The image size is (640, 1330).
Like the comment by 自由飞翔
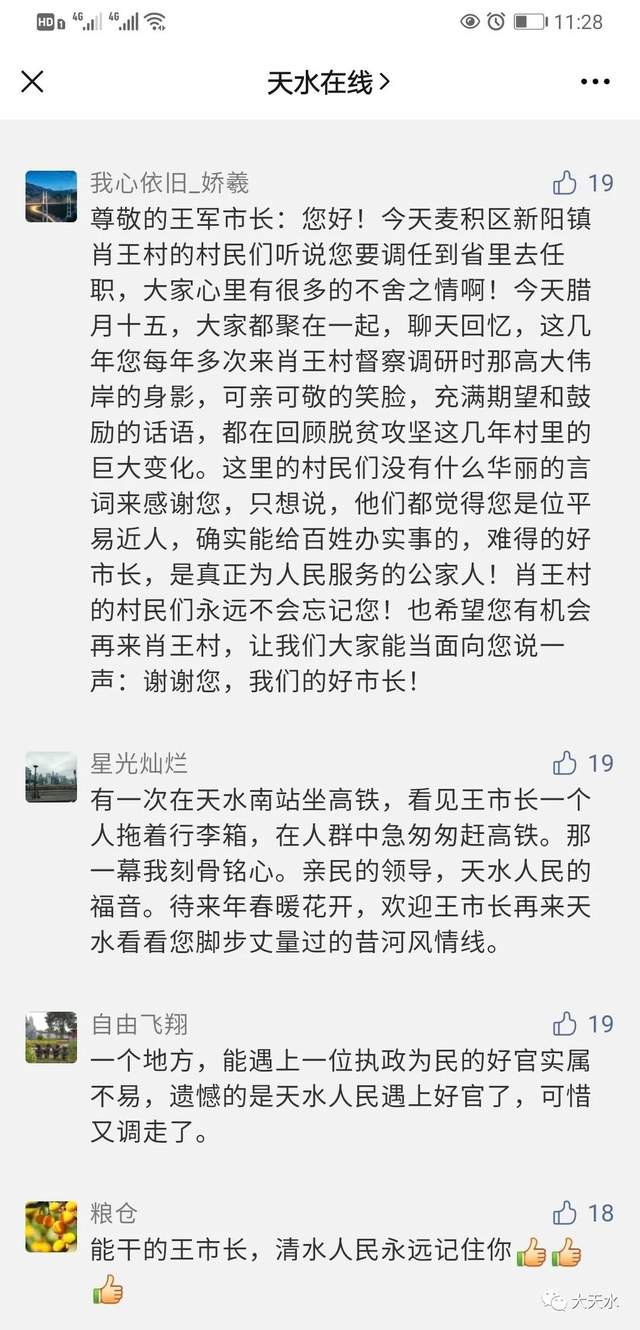566,1024
